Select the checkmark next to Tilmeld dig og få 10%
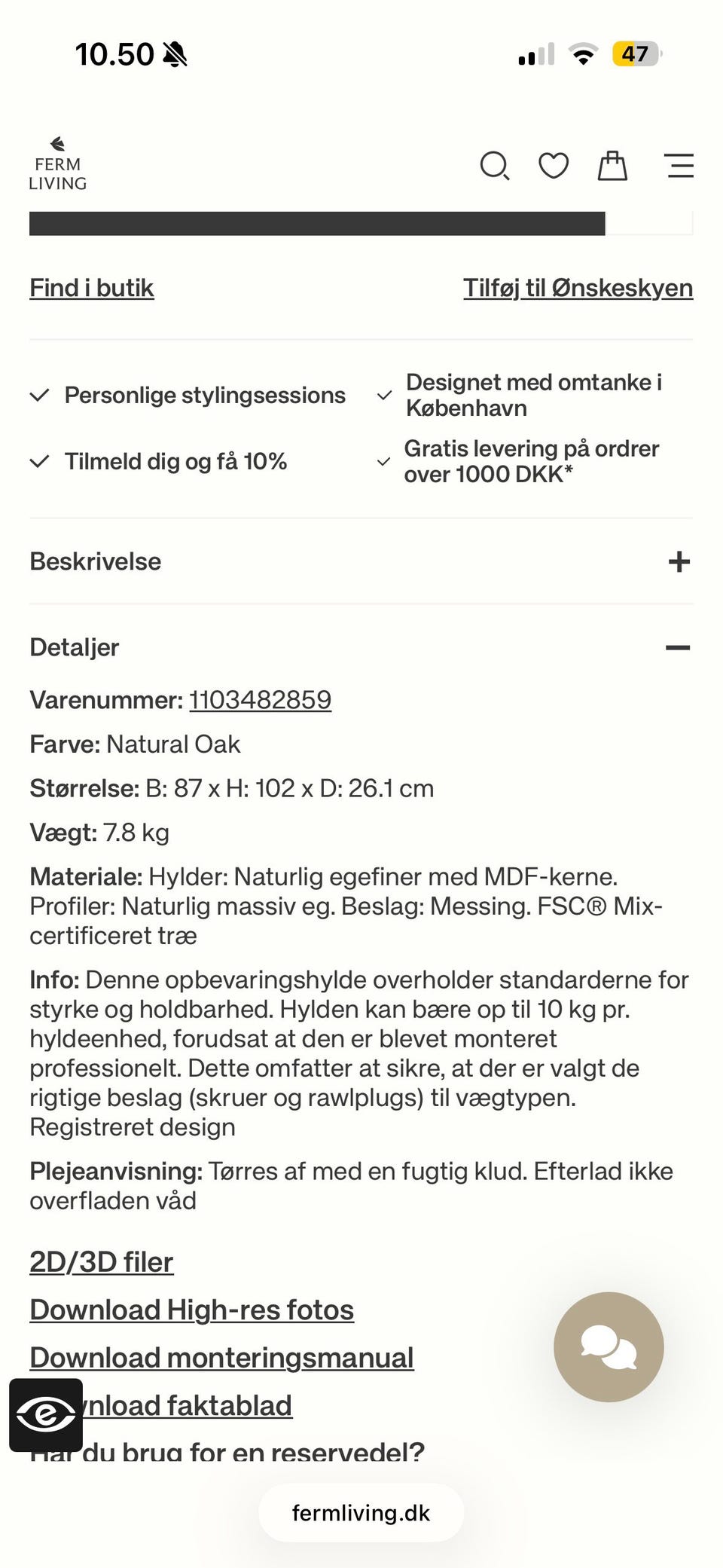 coord(40,461)
